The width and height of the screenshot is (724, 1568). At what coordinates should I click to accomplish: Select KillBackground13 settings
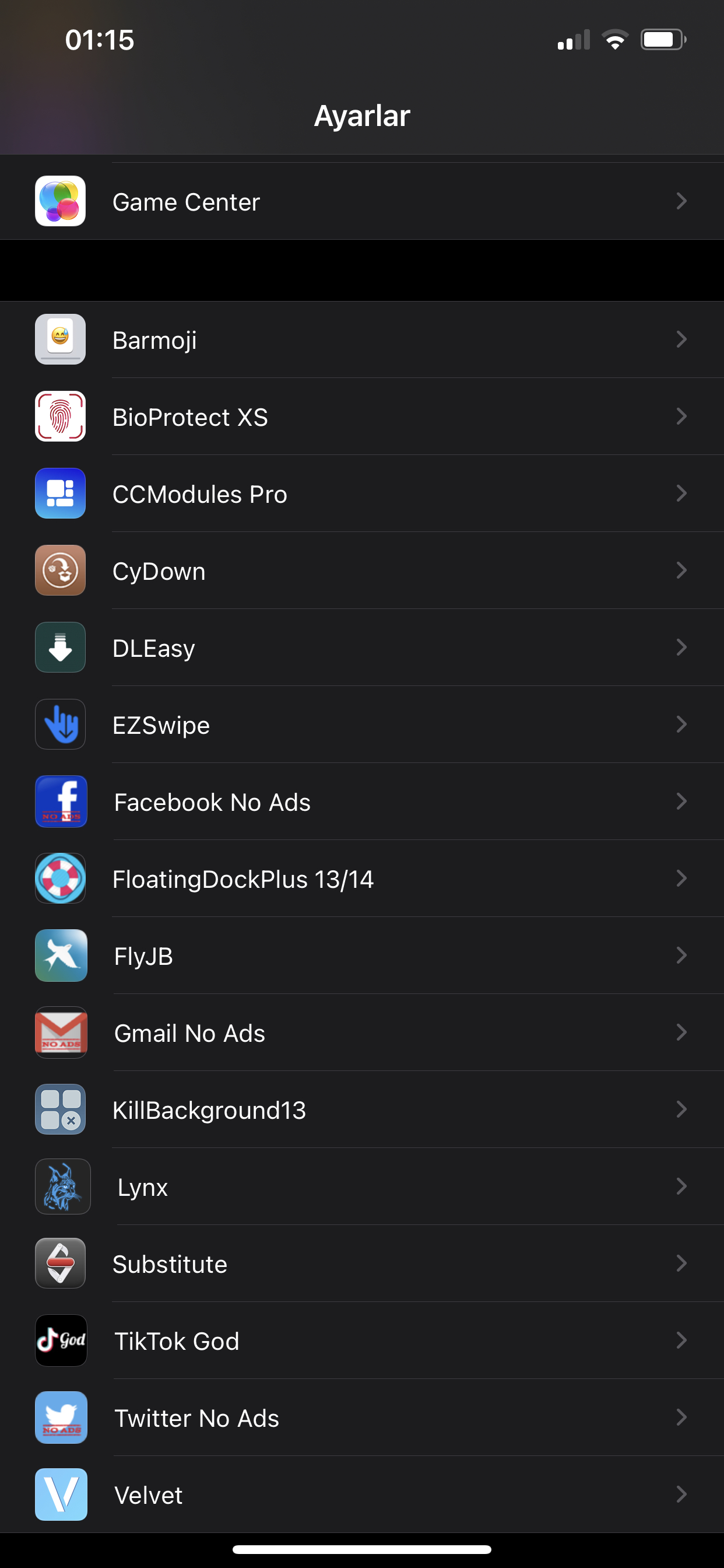(x=362, y=1109)
